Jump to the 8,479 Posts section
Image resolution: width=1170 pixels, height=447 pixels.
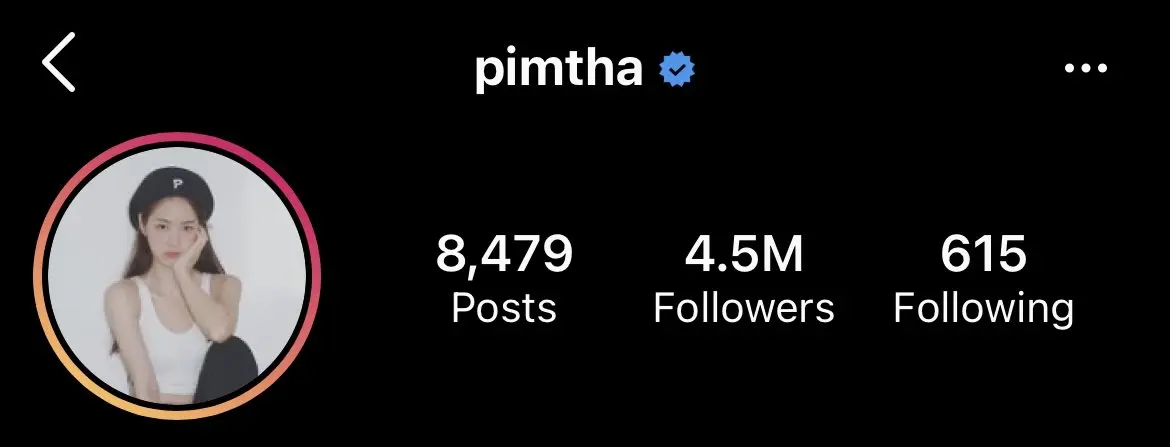click(x=503, y=280)
